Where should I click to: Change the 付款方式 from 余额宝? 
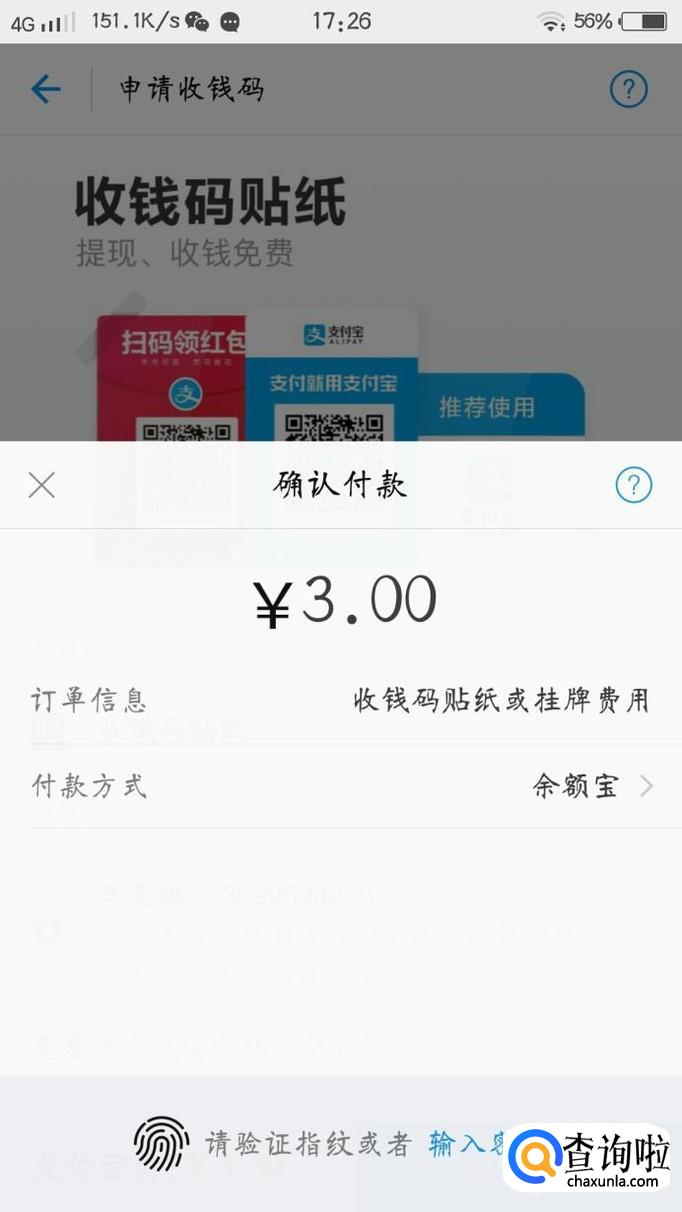[x=592, y=786]
